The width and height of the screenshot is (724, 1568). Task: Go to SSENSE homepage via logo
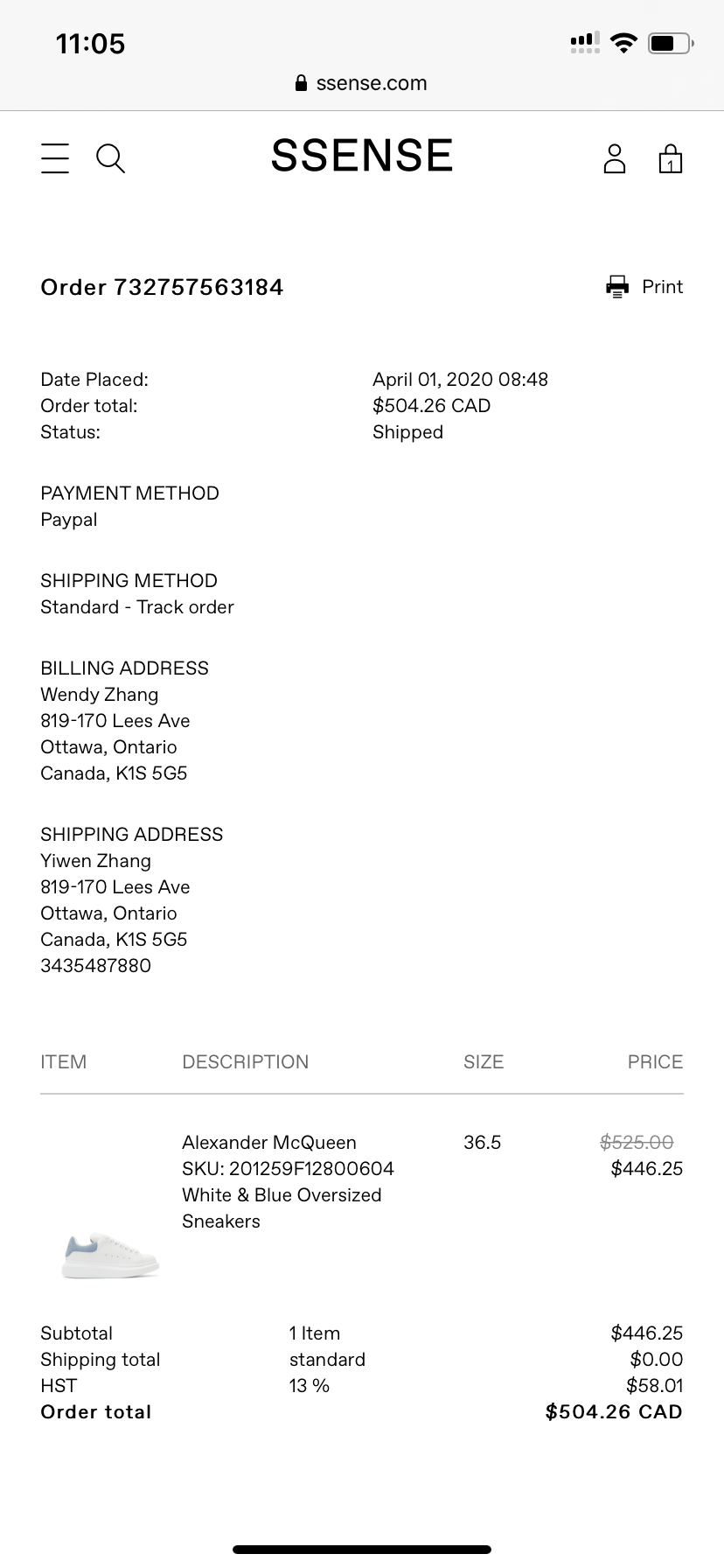(x=362, y=156)
